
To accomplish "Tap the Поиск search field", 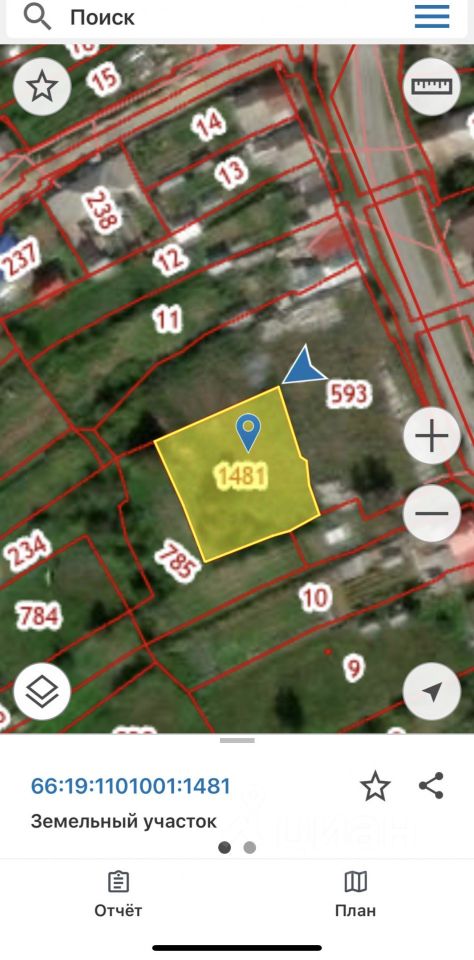I will tap(208, 18).
